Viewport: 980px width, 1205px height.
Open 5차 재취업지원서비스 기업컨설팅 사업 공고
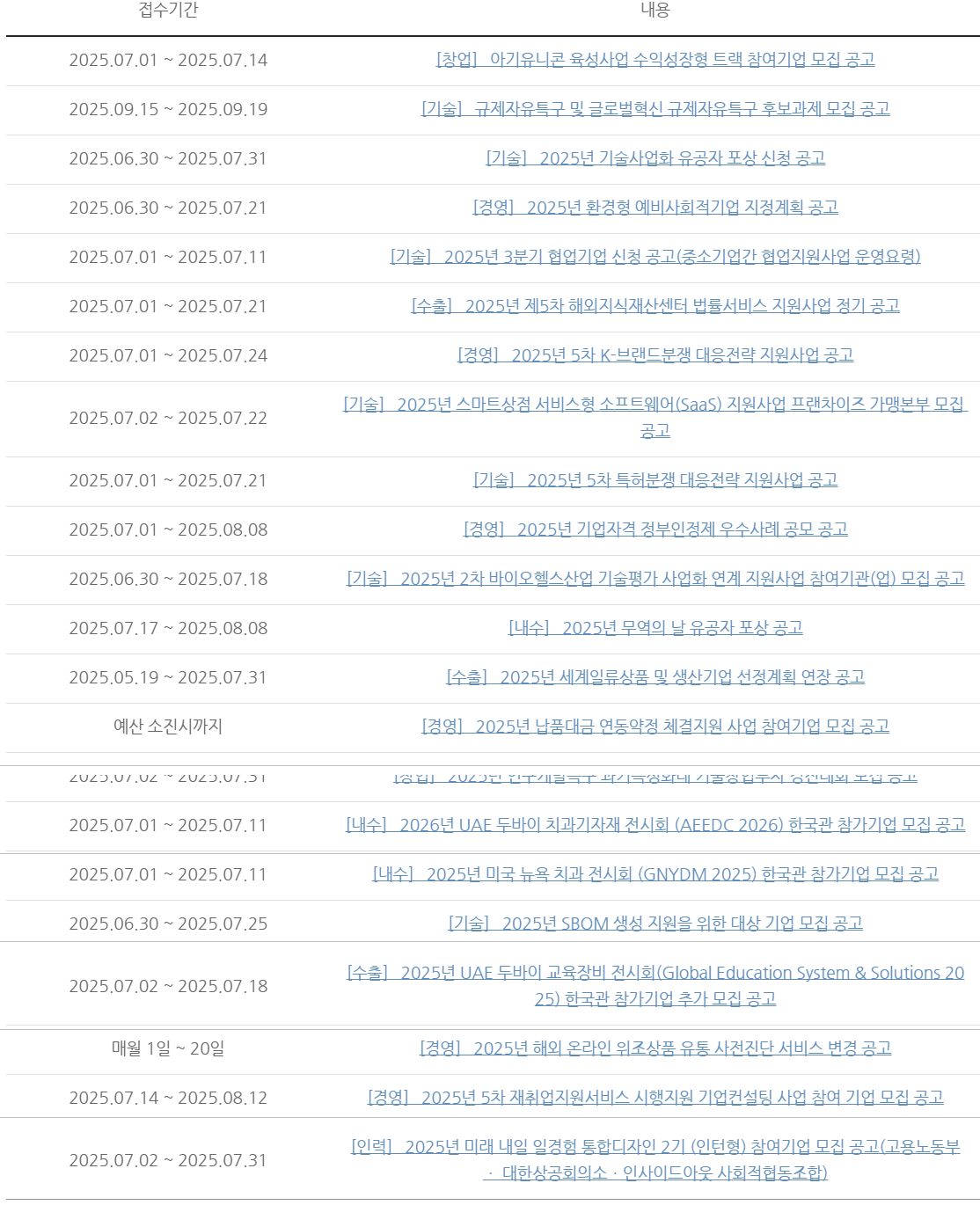[x=655, y=1098]
